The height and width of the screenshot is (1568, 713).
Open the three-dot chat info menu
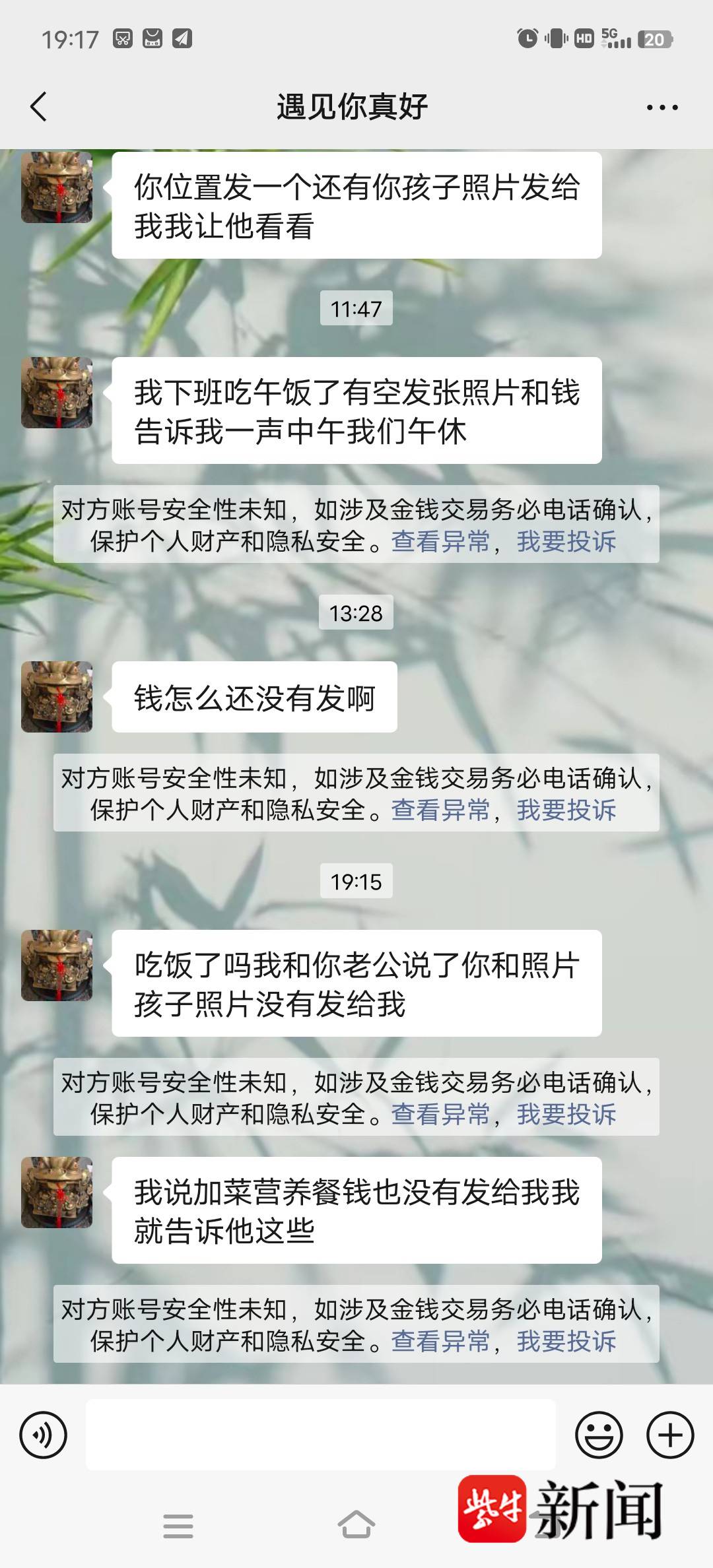tap(662, 108)
